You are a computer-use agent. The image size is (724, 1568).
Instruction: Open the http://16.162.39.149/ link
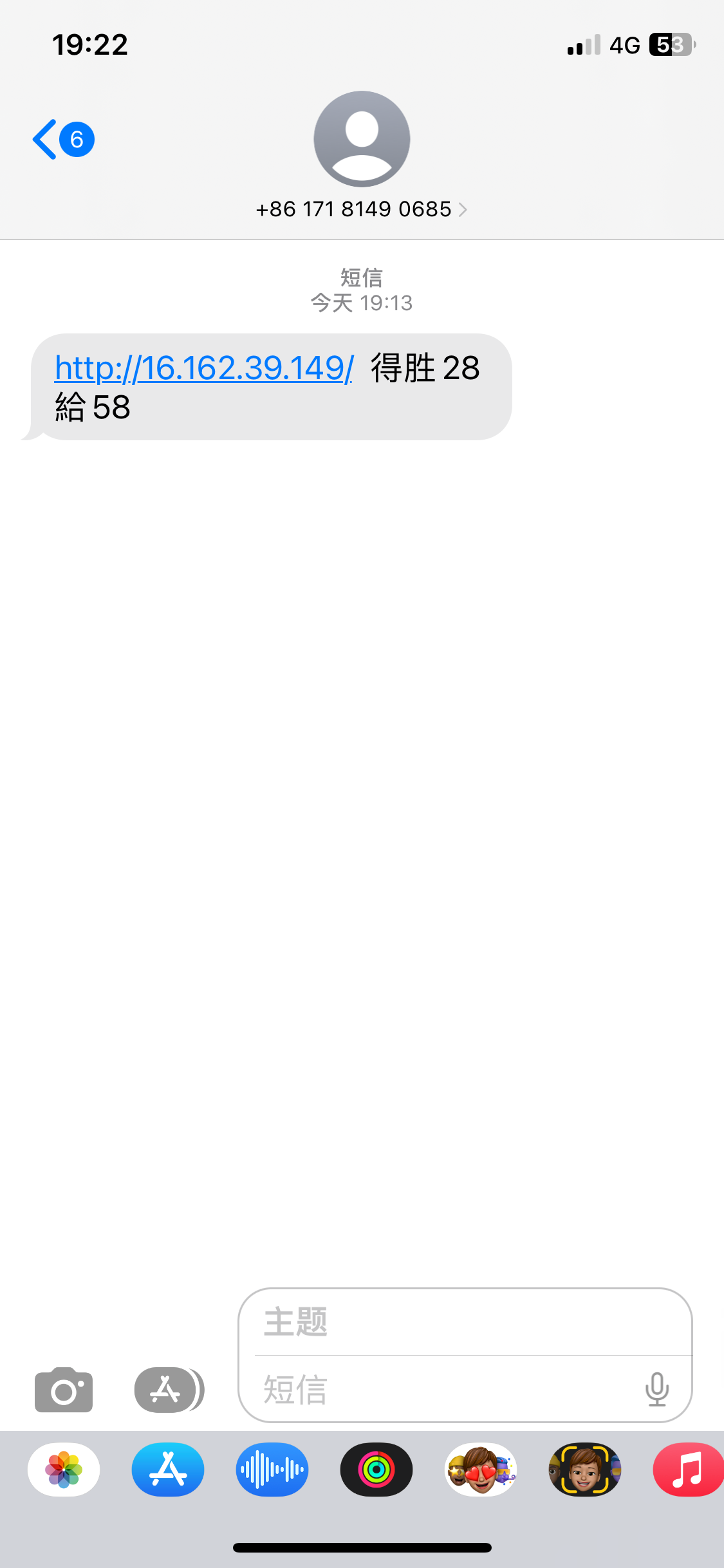[204, 368]
